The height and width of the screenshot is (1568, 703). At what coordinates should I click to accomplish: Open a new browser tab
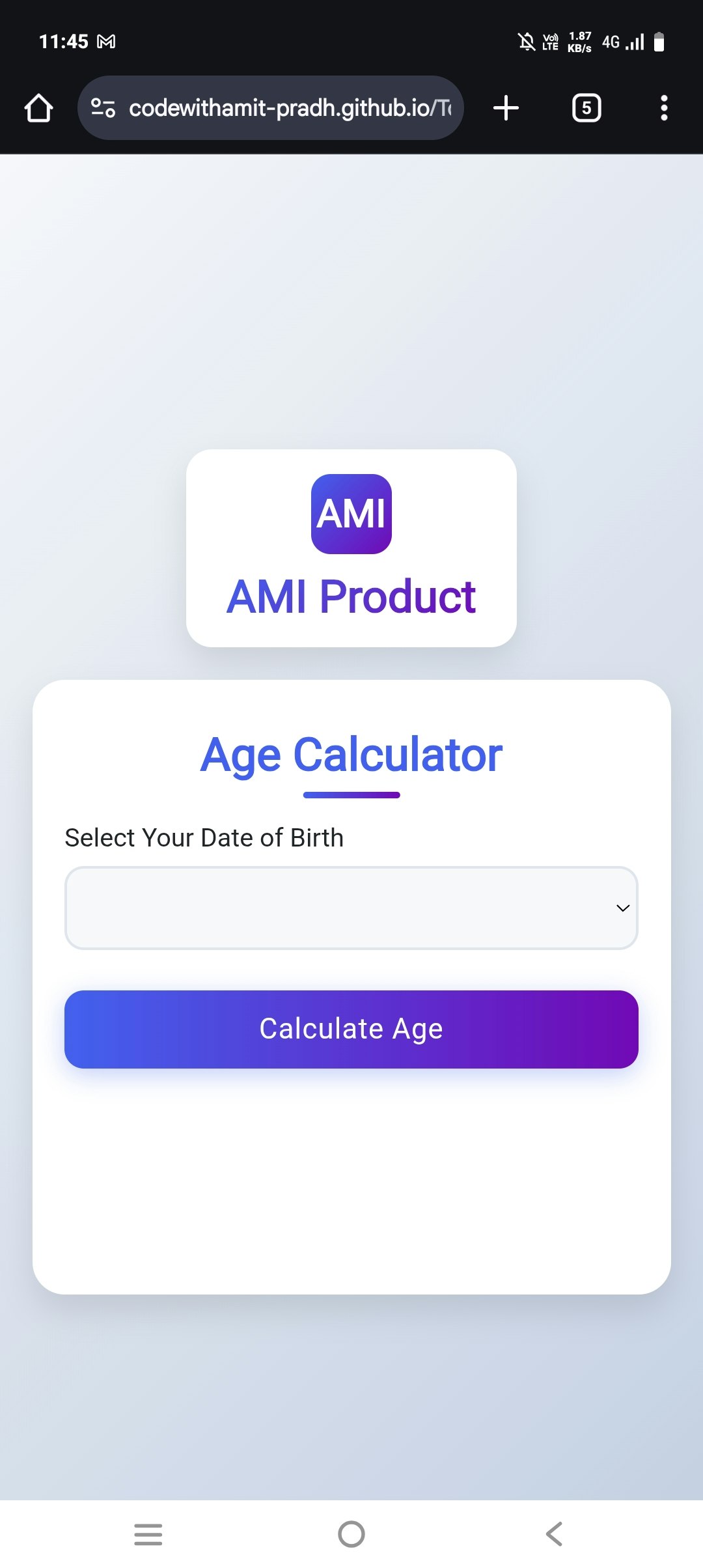[506, 108]
